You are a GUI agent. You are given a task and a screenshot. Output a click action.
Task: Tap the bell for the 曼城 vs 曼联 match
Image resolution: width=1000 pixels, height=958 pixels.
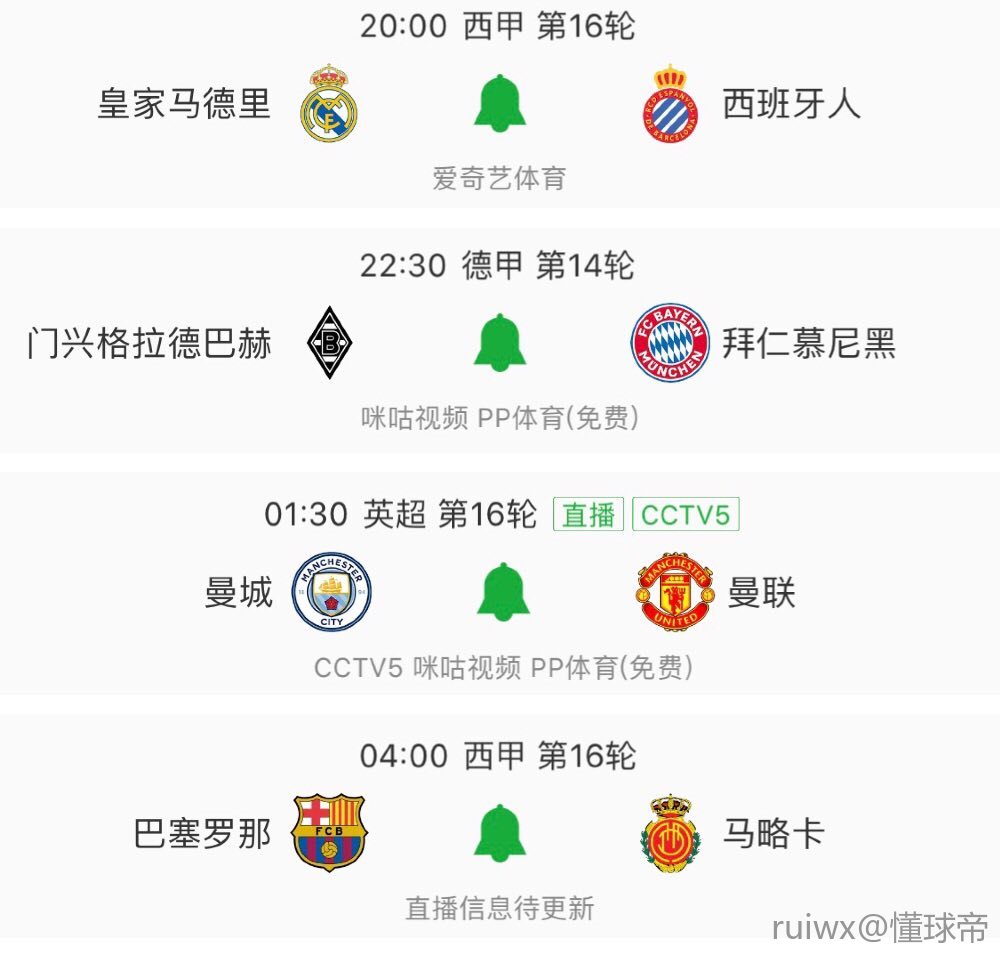click(x=501, y=592)
